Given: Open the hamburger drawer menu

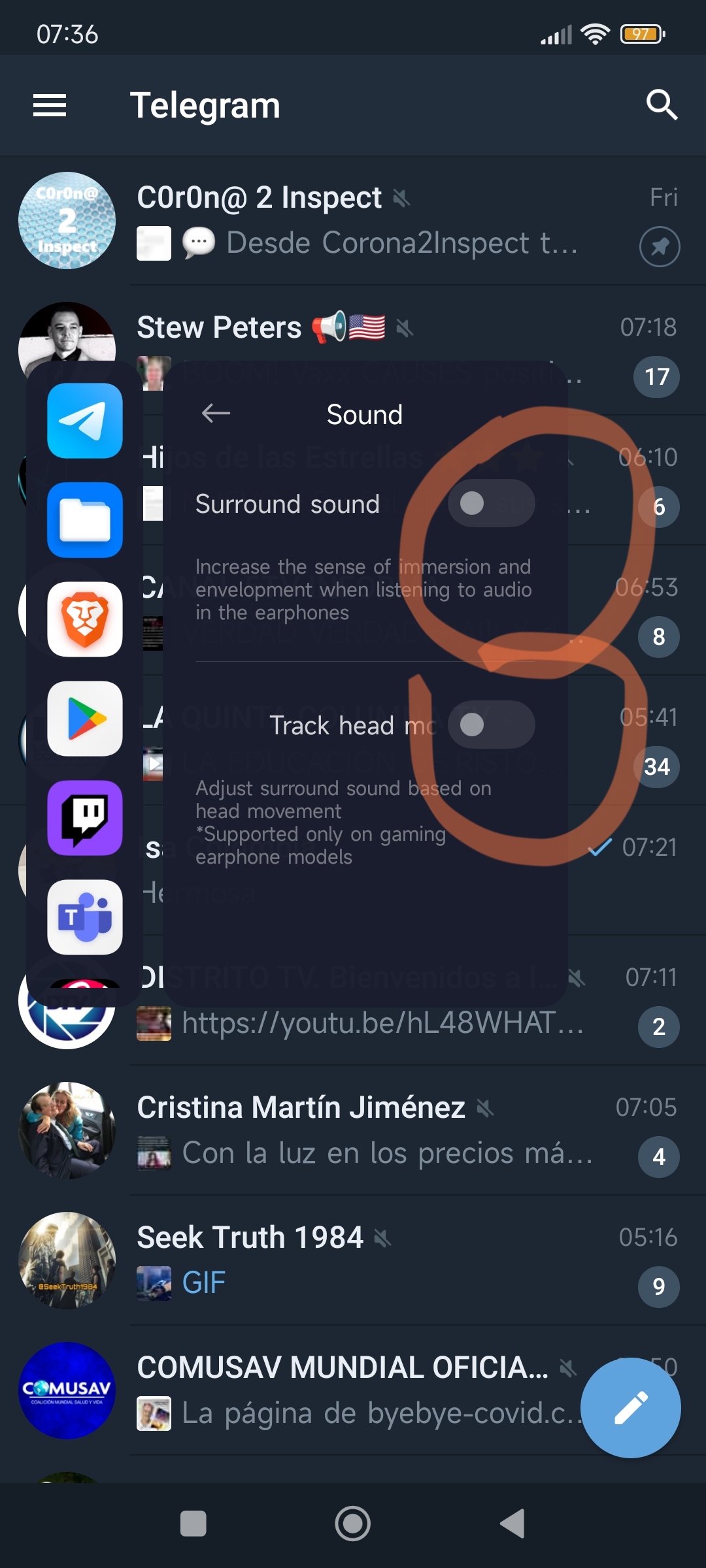Looking at the screenshot, I should pos(50,105).
